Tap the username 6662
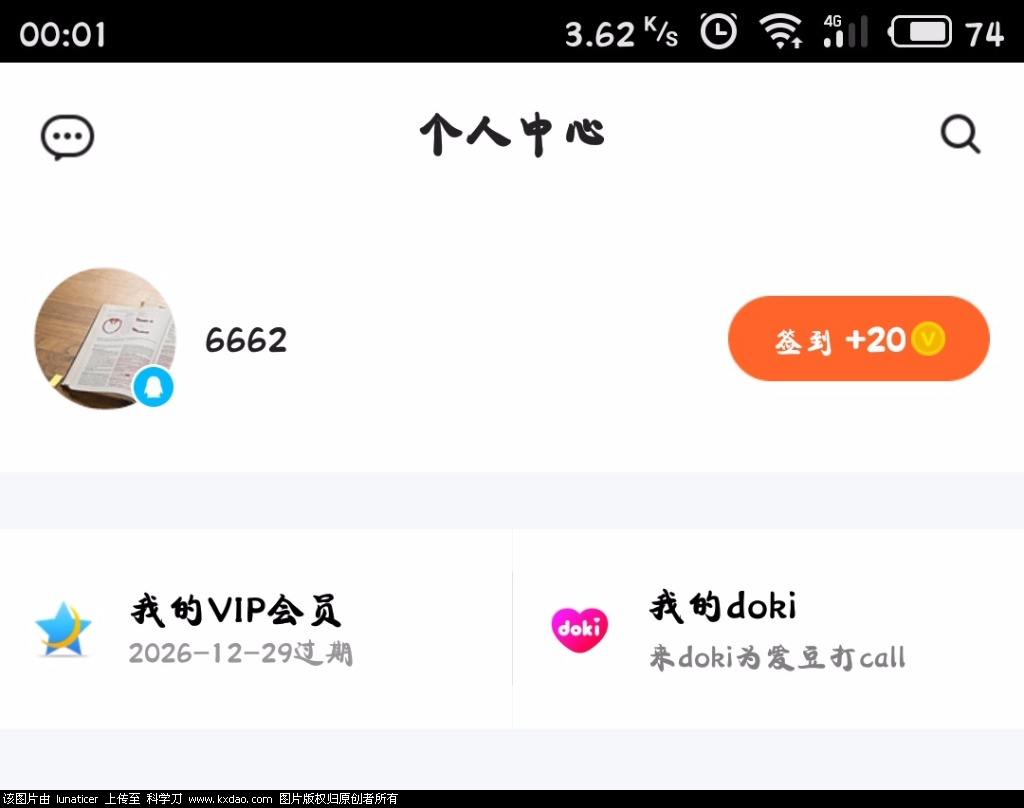Screen dimensions: 1024x808 (246, 341)
